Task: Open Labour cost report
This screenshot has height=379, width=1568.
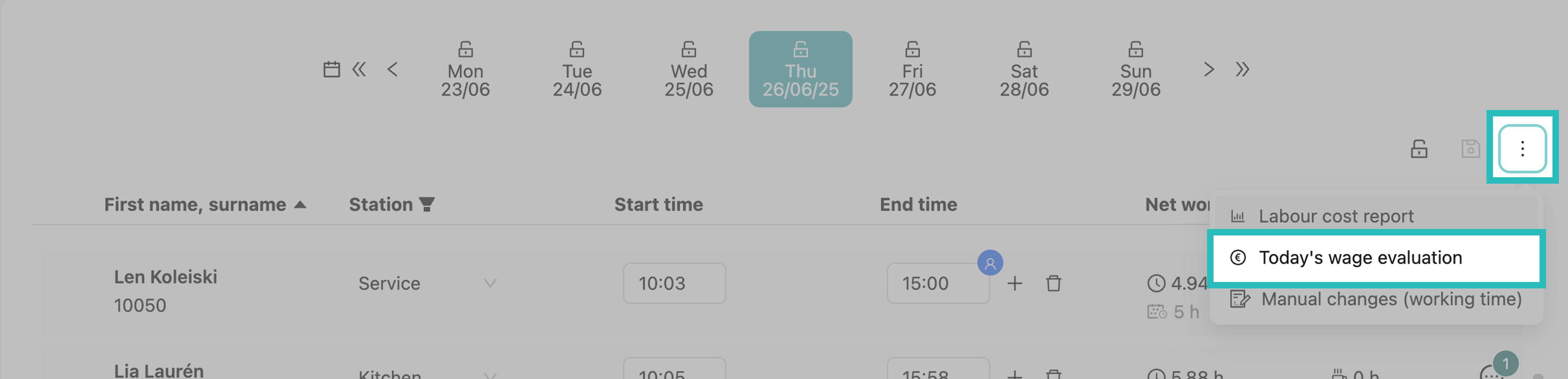Action: (x=1335, y=216)
